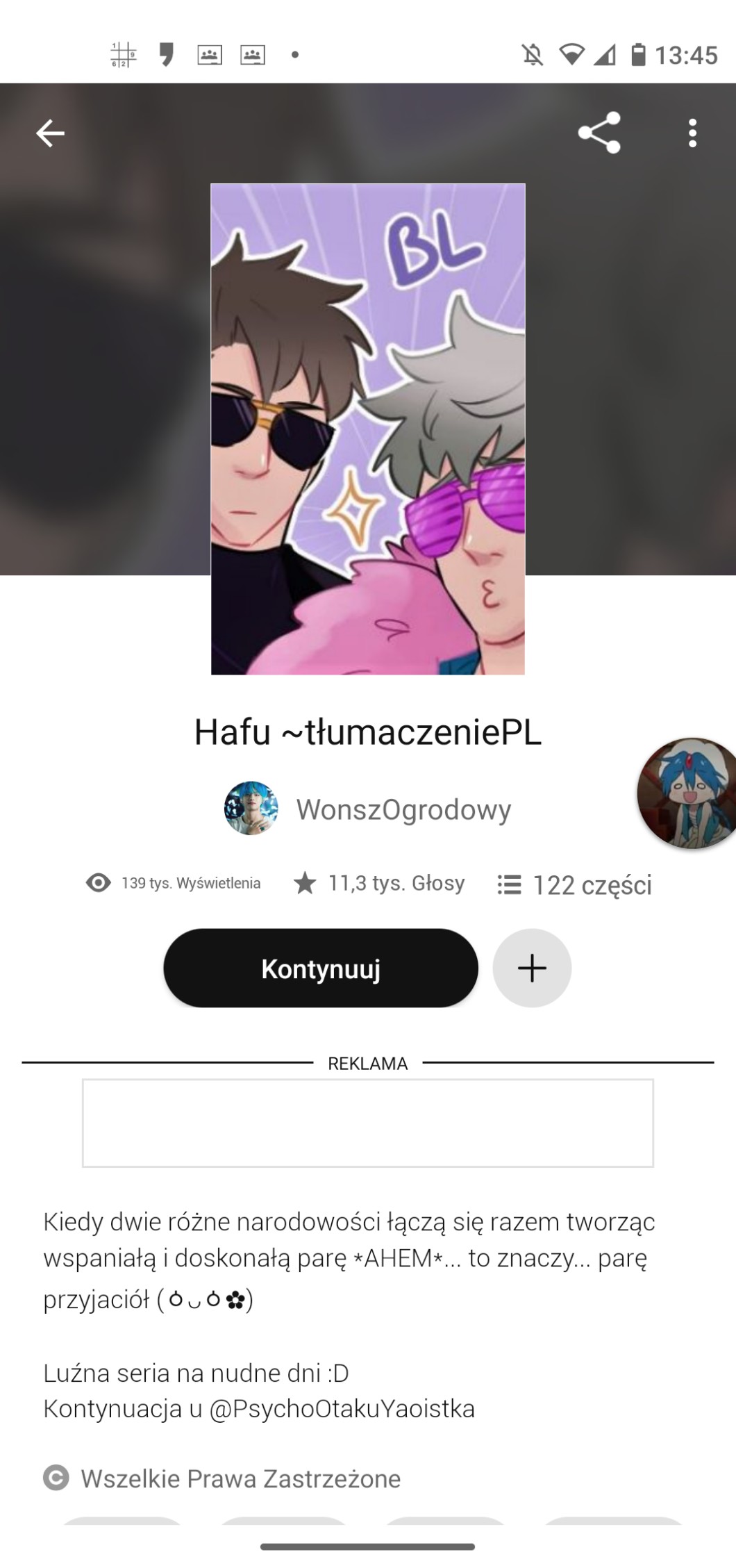736x1568 pixels.
Task: Open the Hafu story cover image
Action: click(x=367, y=429)
